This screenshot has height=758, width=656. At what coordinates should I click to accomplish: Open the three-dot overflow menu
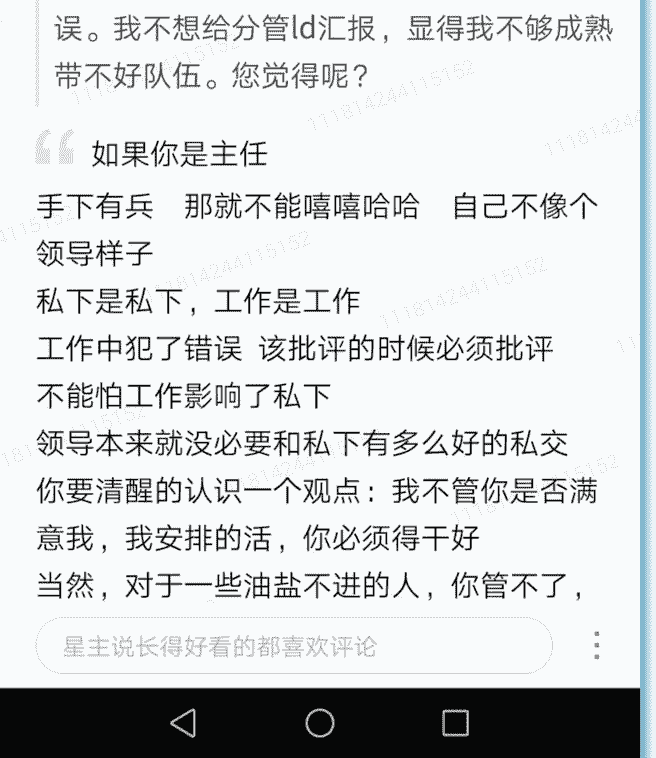(597, 646)
